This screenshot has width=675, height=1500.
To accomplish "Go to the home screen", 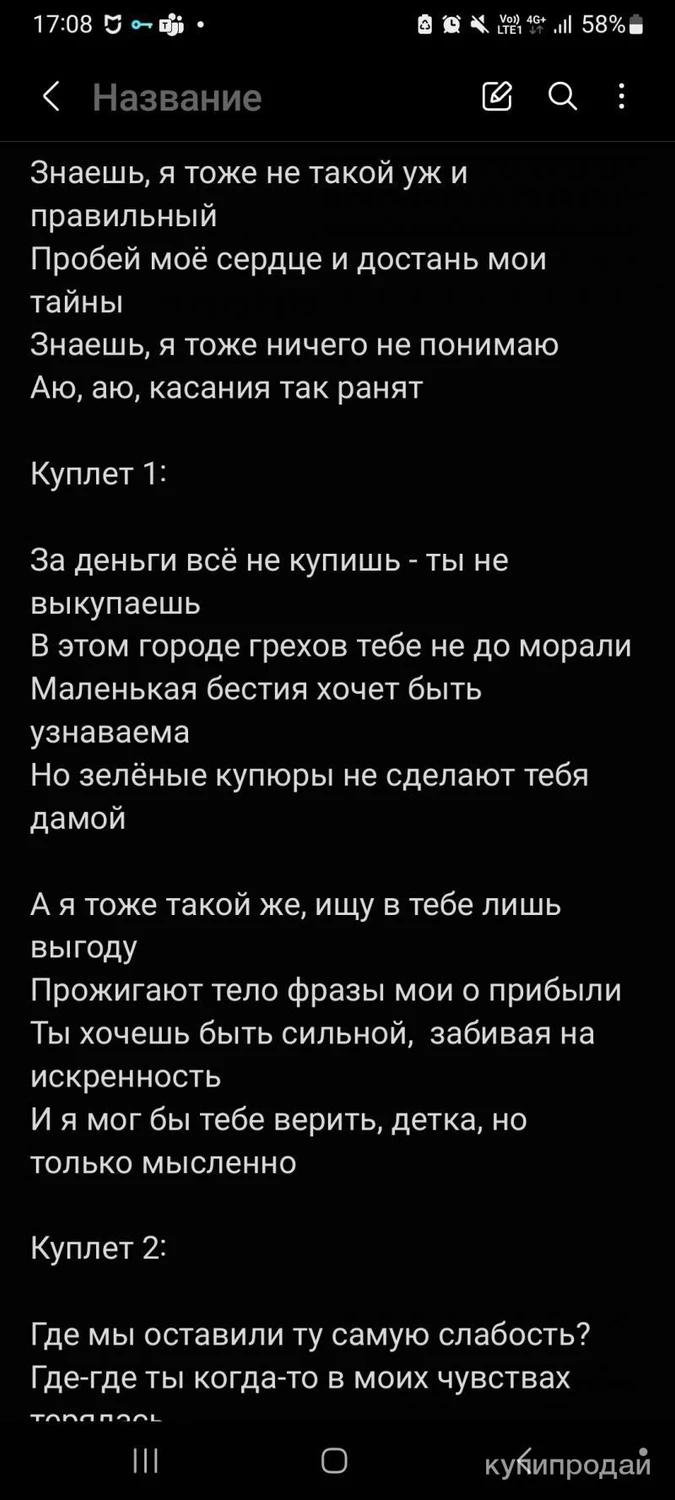I will tap(335, 1461).
